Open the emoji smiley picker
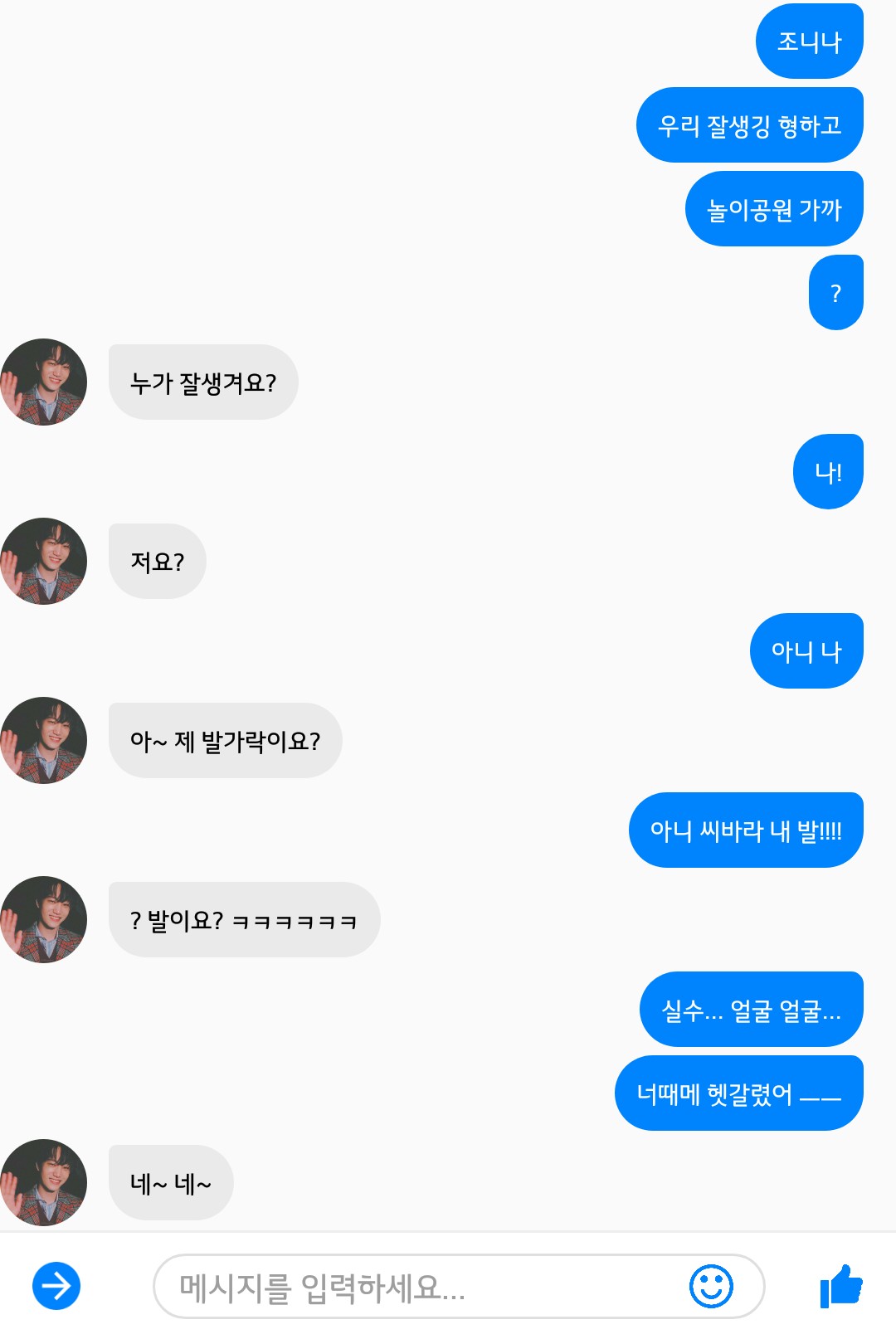 pyautogui.click(x=711, y=1286)
